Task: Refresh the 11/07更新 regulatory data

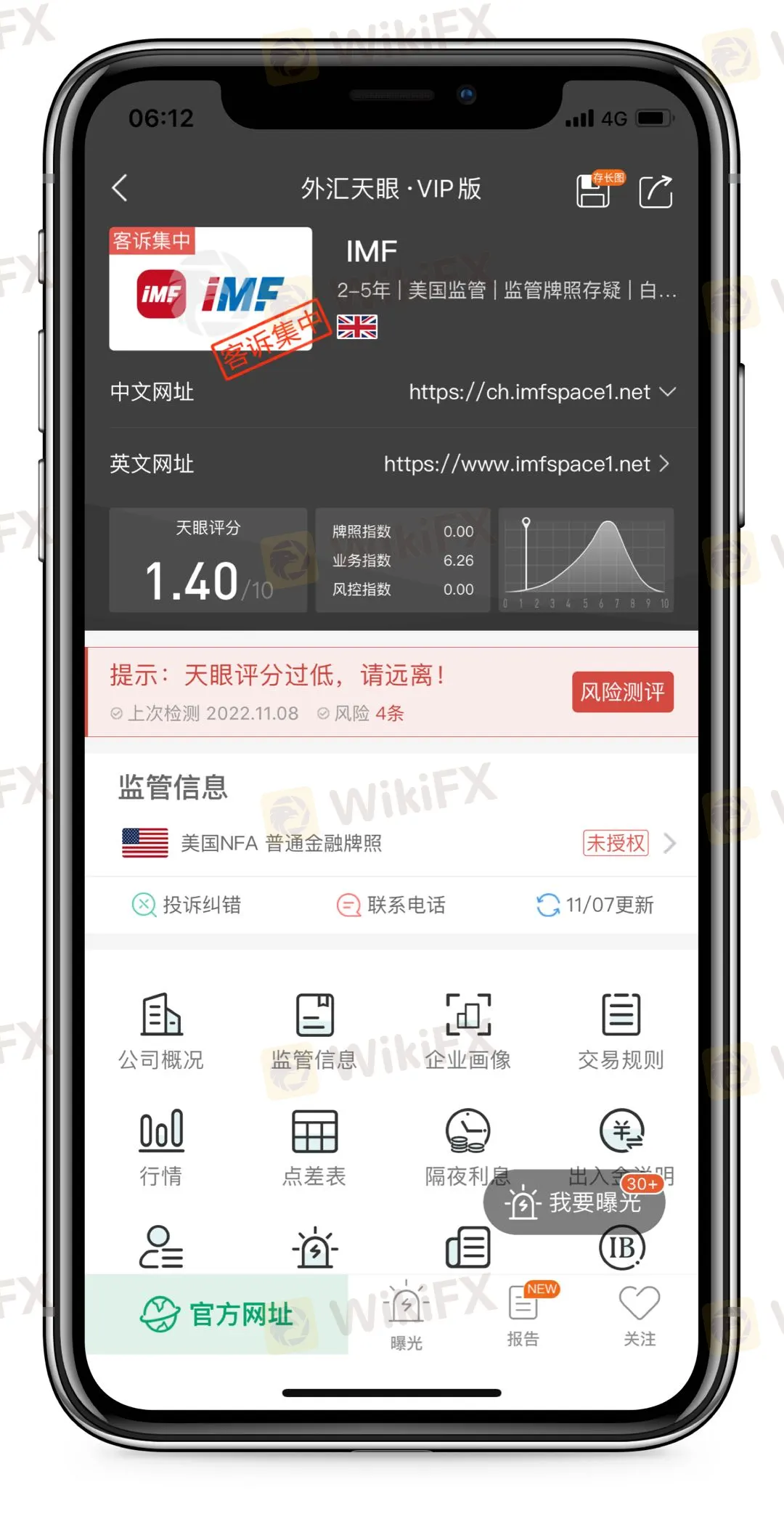Action: (595, 905)
